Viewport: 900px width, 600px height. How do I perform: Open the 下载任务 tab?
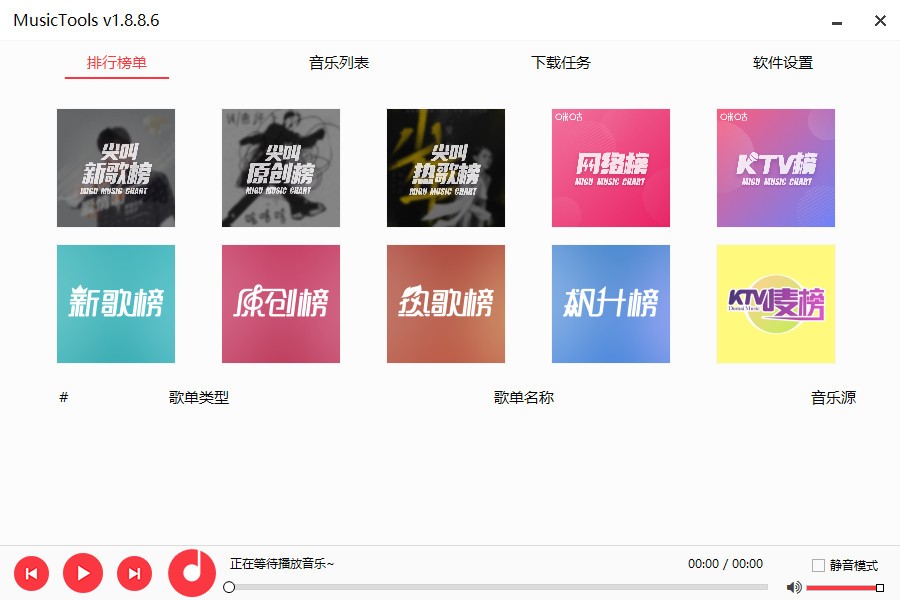(561, 63)
